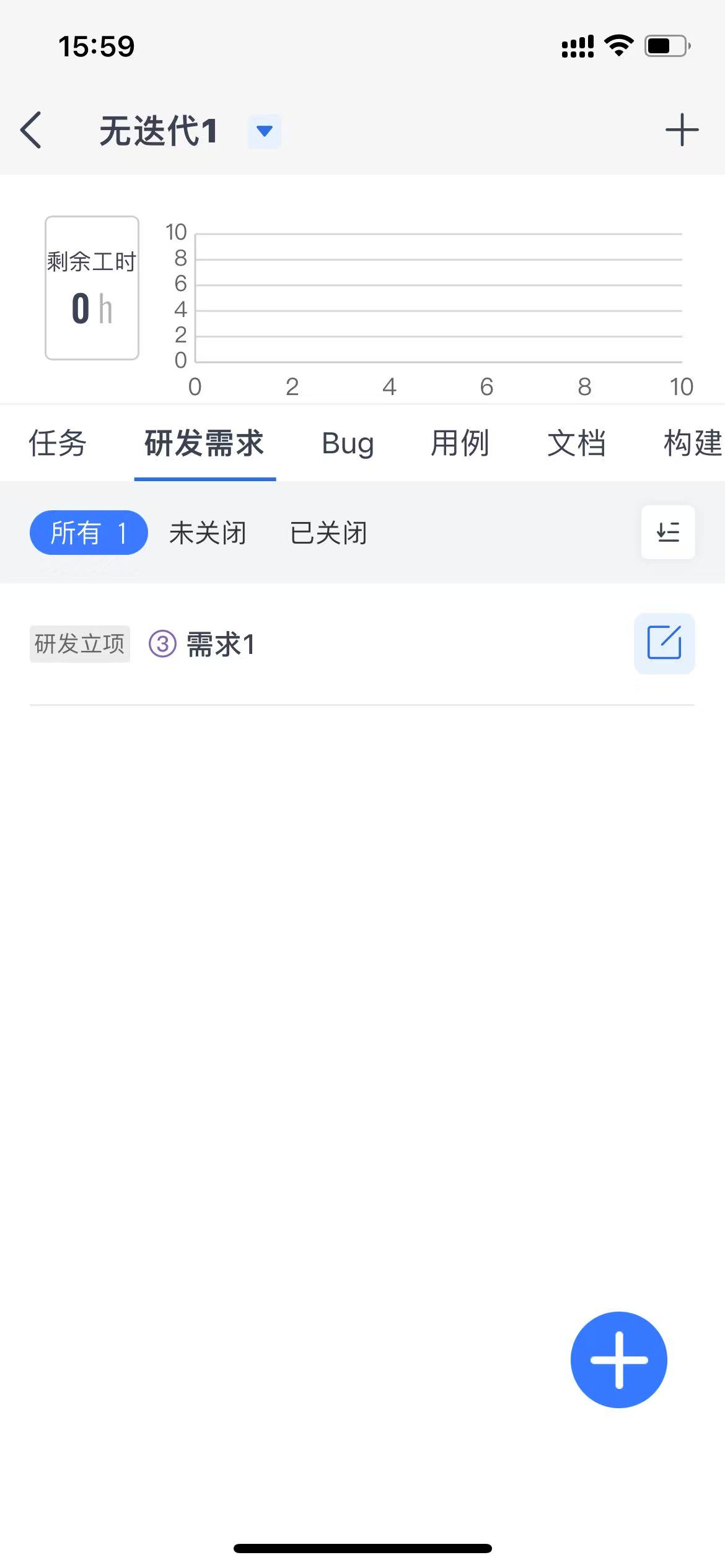The width and height of the screenshot is (725, 1568).
Task: Open the 用例 tab
Action: coord(460,443)
